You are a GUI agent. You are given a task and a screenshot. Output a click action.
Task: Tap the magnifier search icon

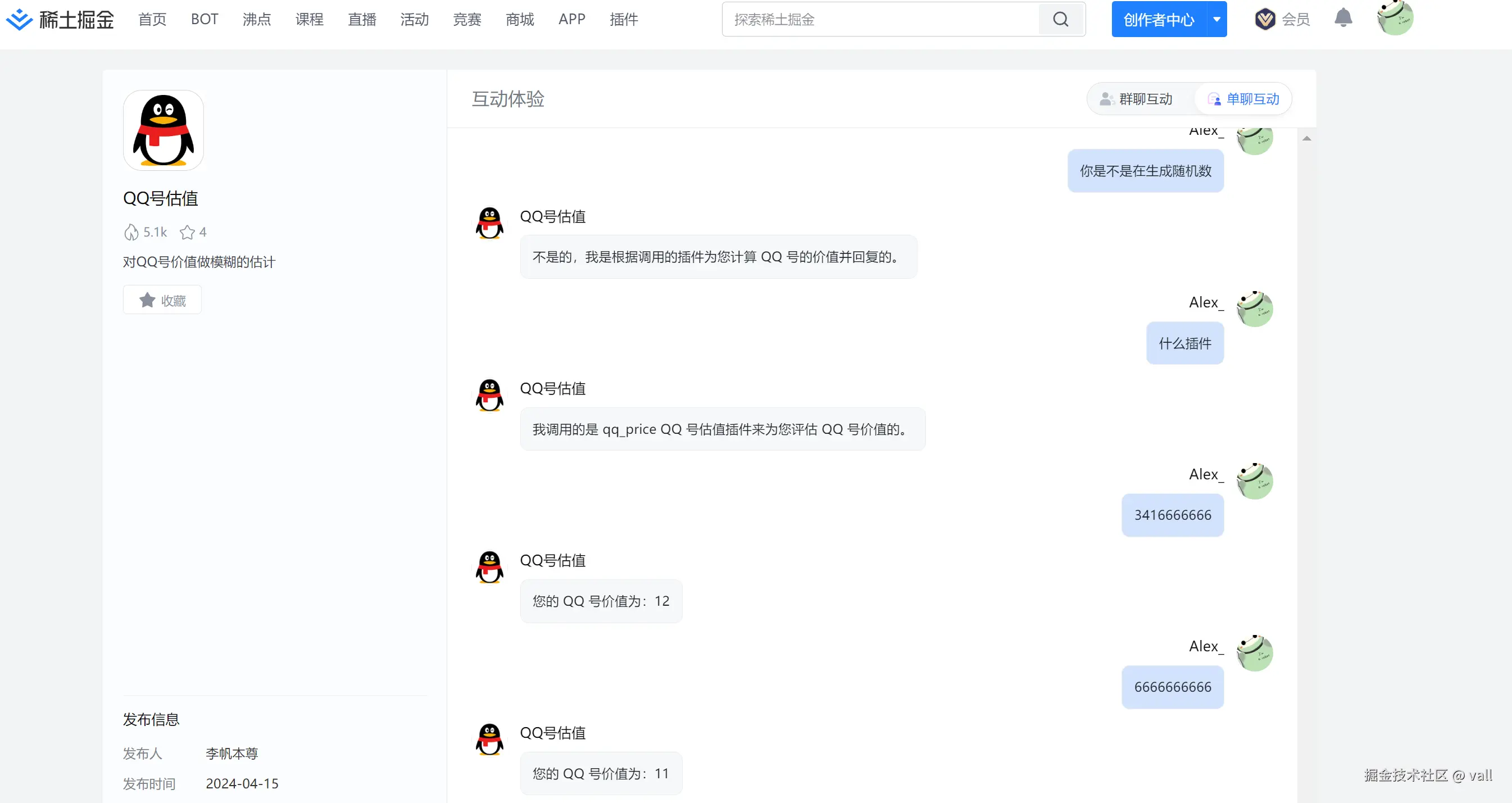click(x=1060, y=19)
